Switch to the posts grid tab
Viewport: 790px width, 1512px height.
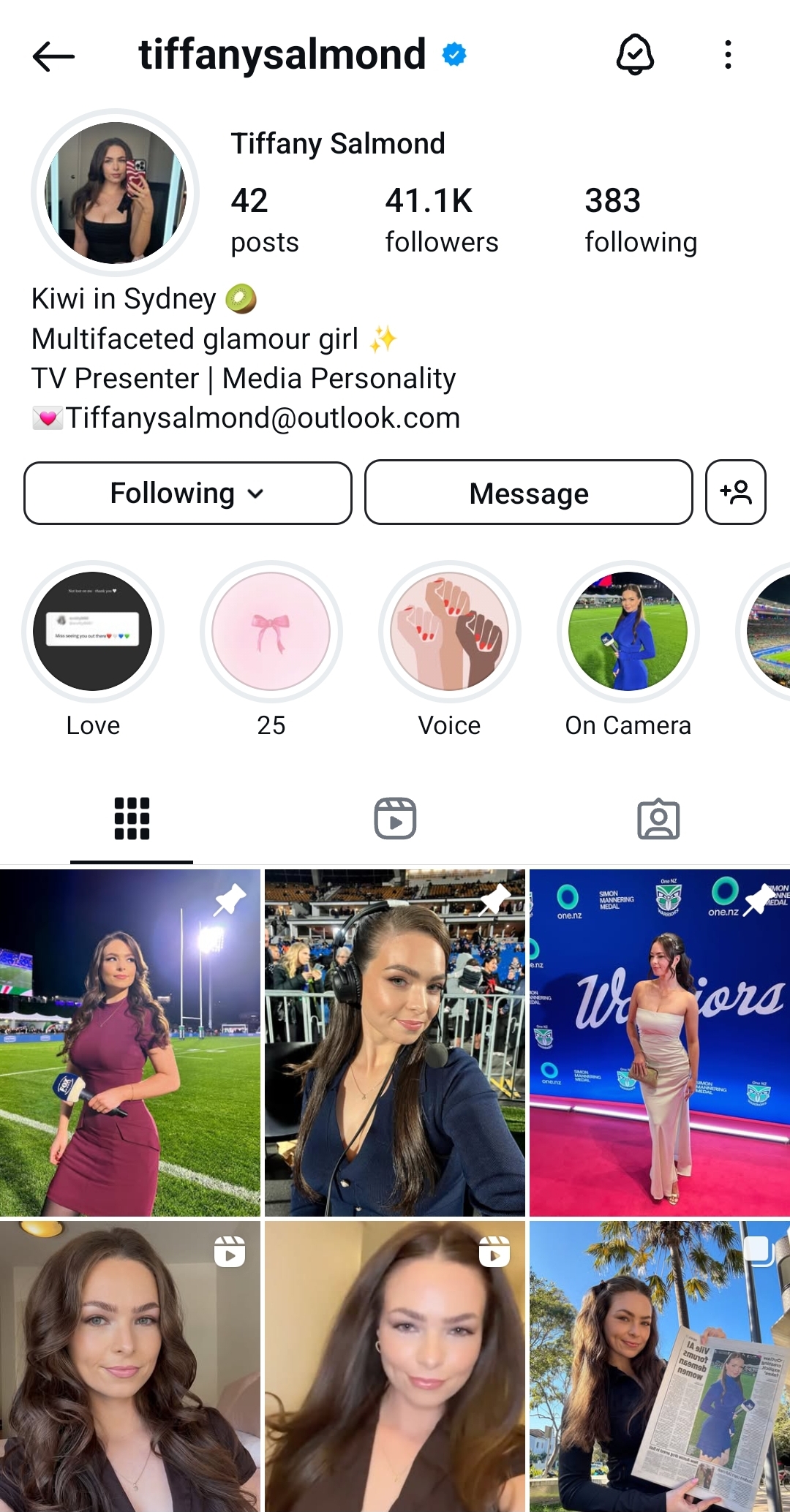(132, 819)
